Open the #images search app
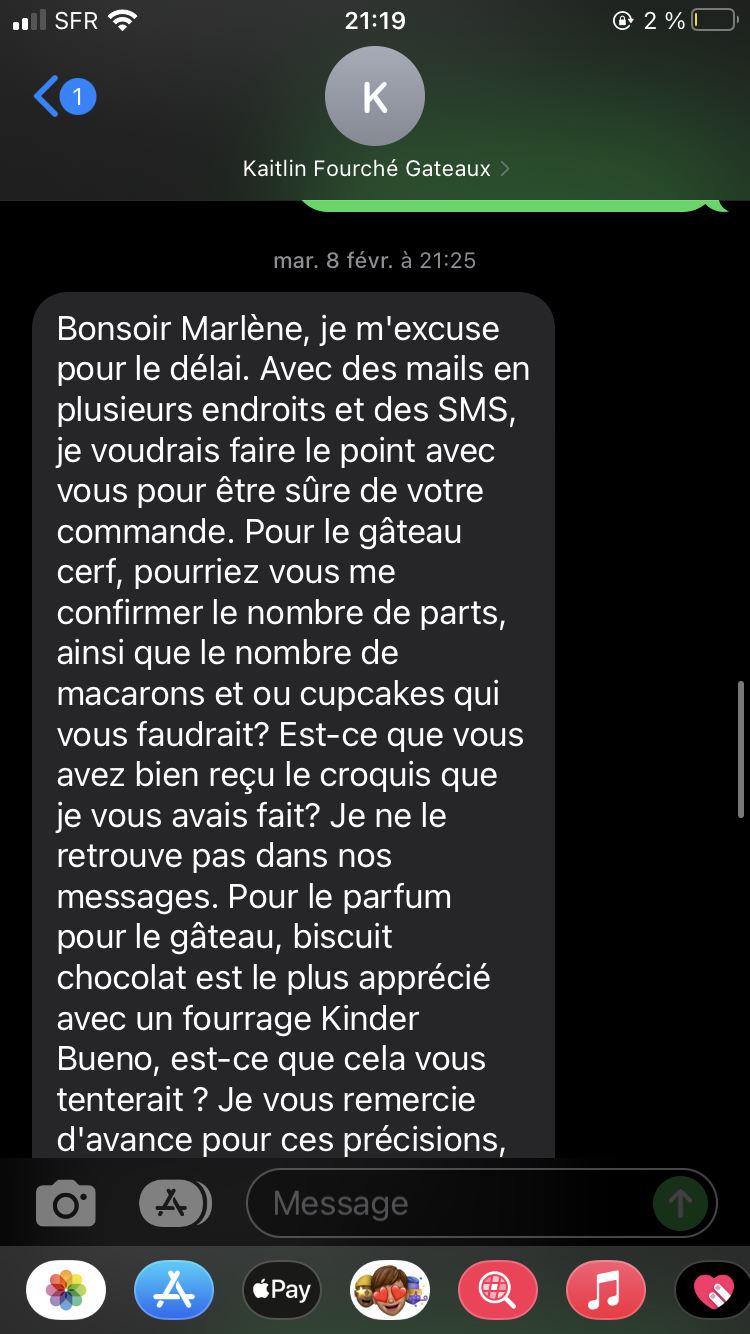750x1334 pixels. pyautogui.click(x=498, y=1290)
